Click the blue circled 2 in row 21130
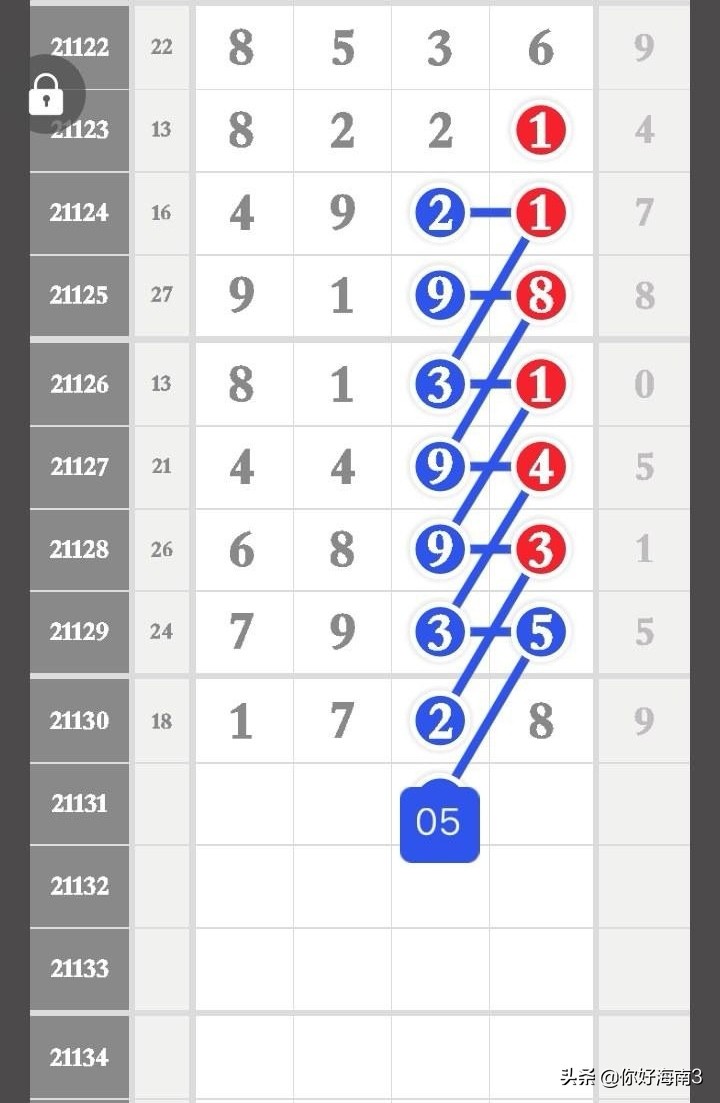Viewport: 720px width, 1103px height. (x=439, y=721)
